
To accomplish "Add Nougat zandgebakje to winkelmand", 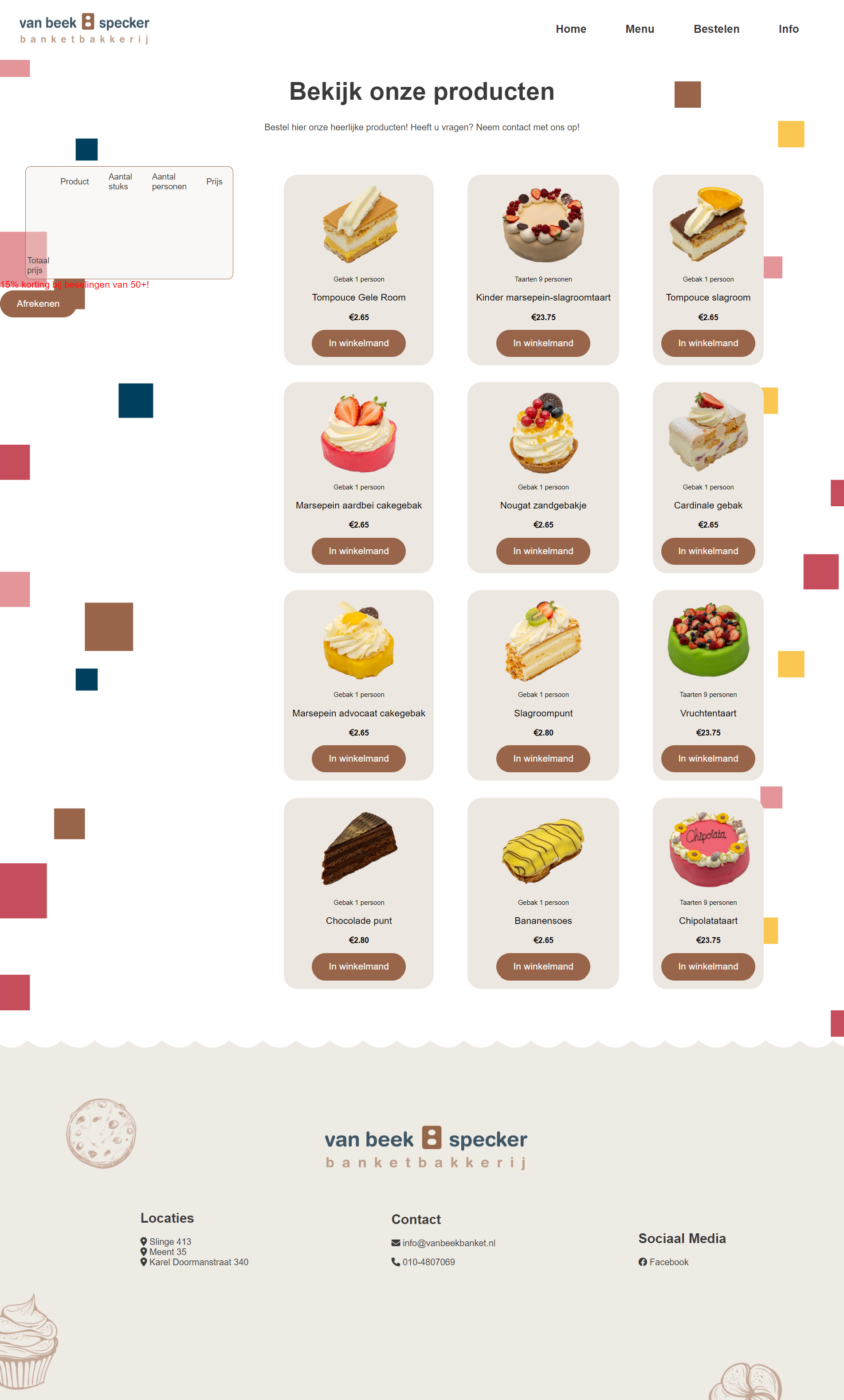I will [x=543, y=551].
